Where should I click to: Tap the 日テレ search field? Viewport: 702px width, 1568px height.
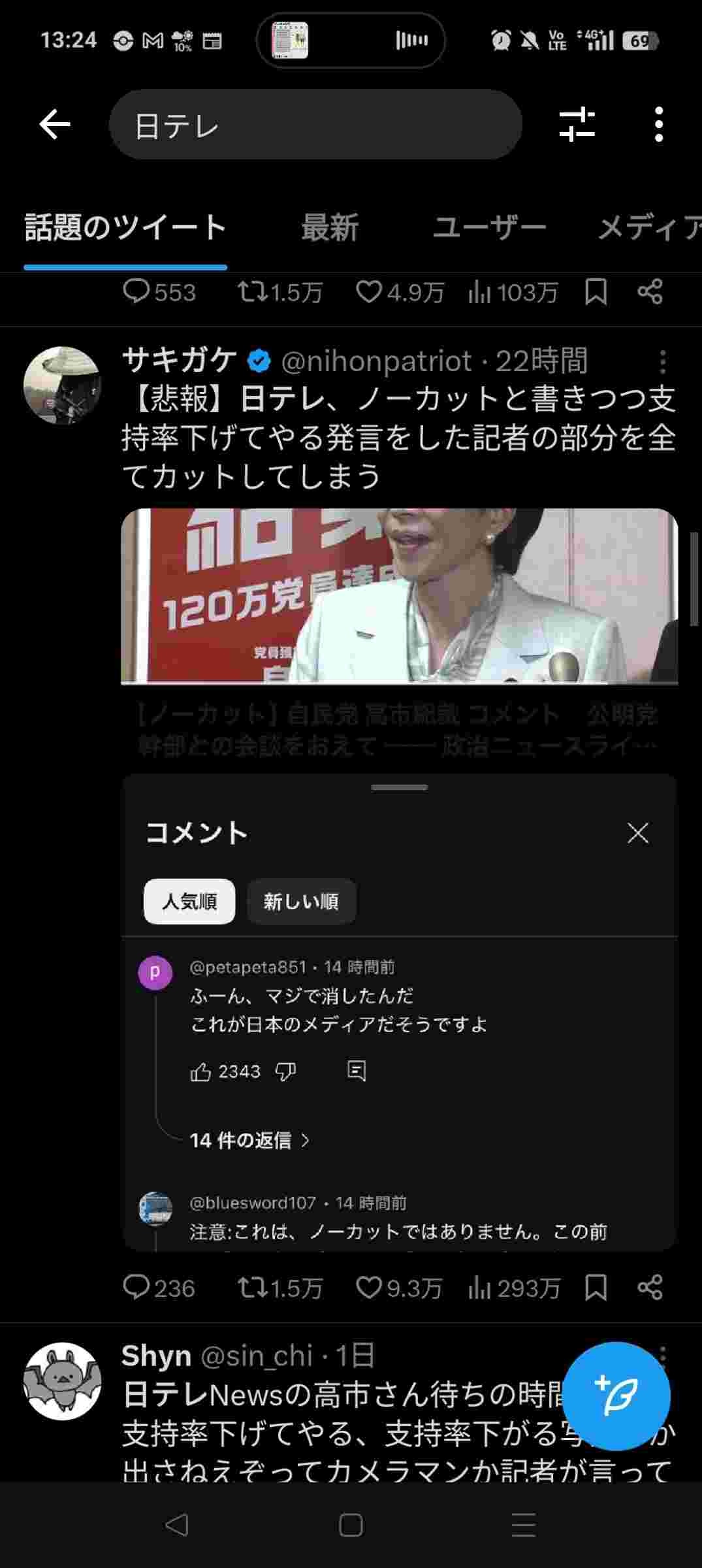[315, 125]
